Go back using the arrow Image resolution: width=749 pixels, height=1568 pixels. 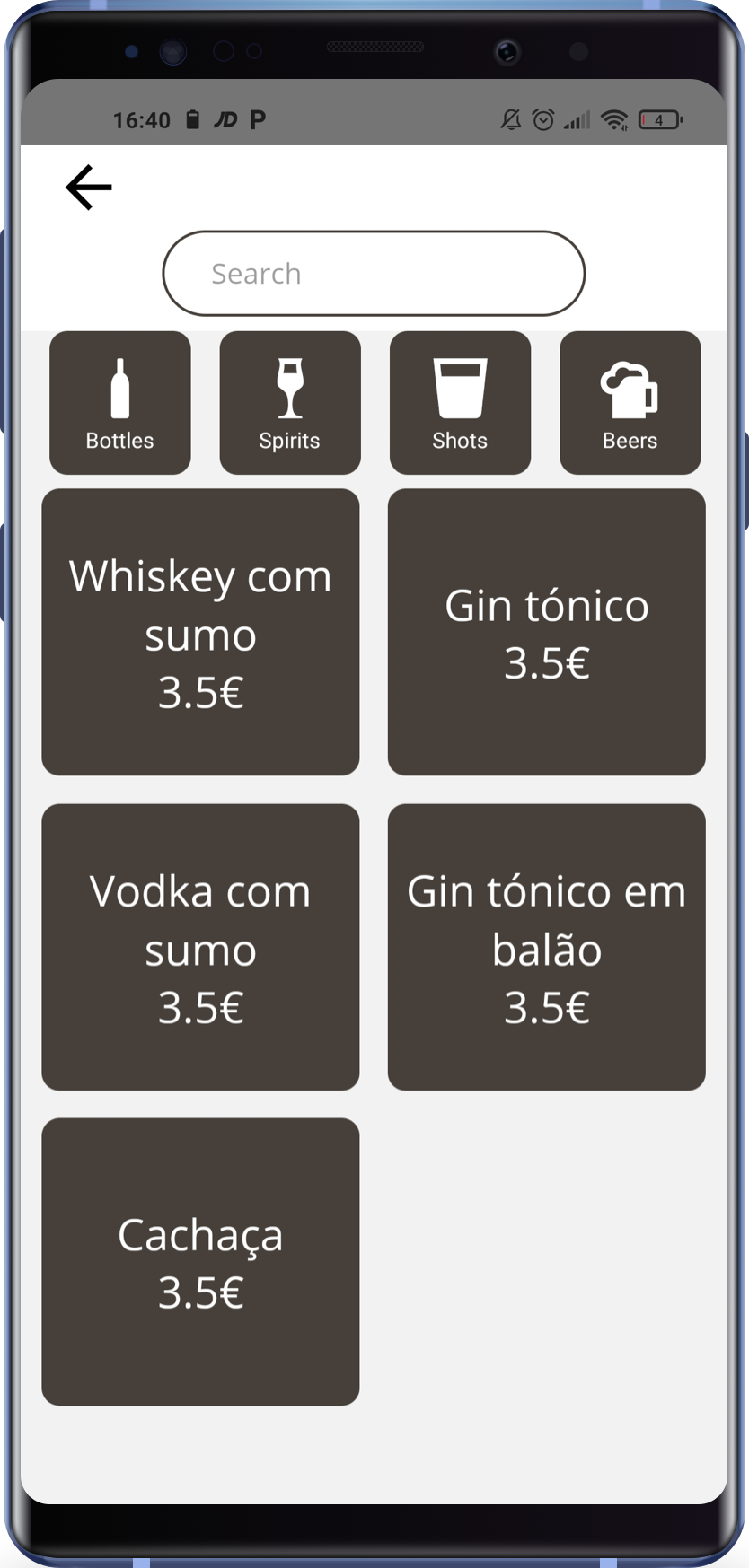88,188
